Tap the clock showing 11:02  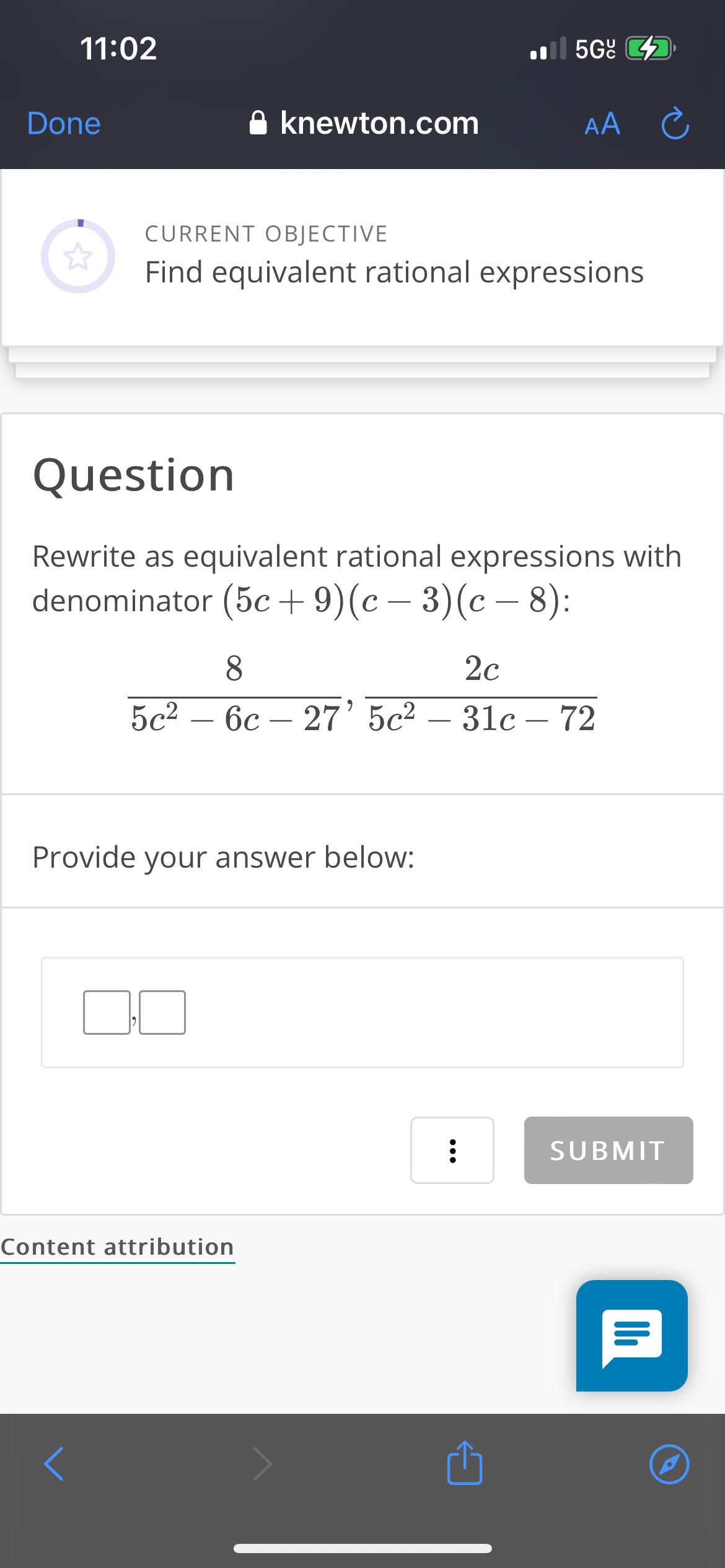[118, 48]
